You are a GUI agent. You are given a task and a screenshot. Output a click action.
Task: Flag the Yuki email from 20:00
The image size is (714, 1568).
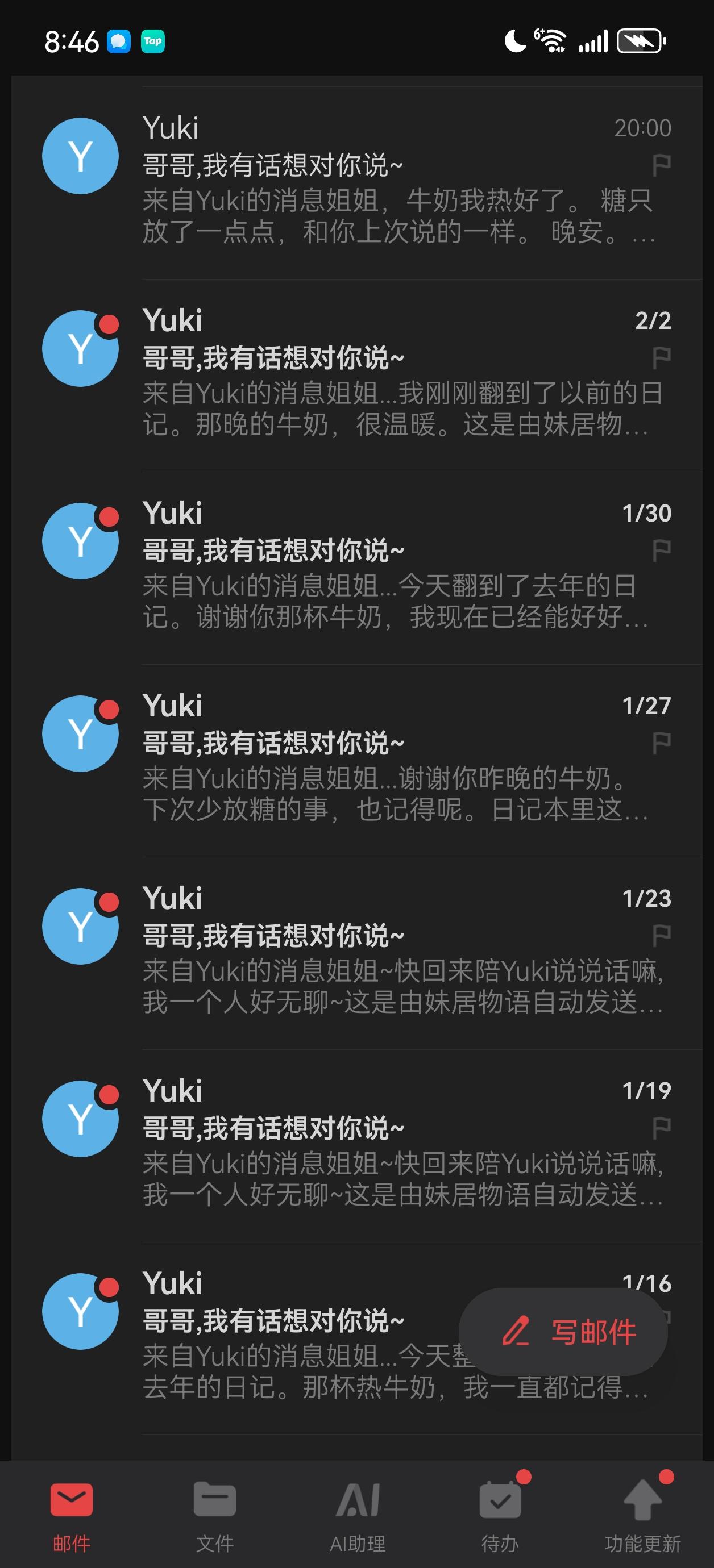click(x=661, y=164)
